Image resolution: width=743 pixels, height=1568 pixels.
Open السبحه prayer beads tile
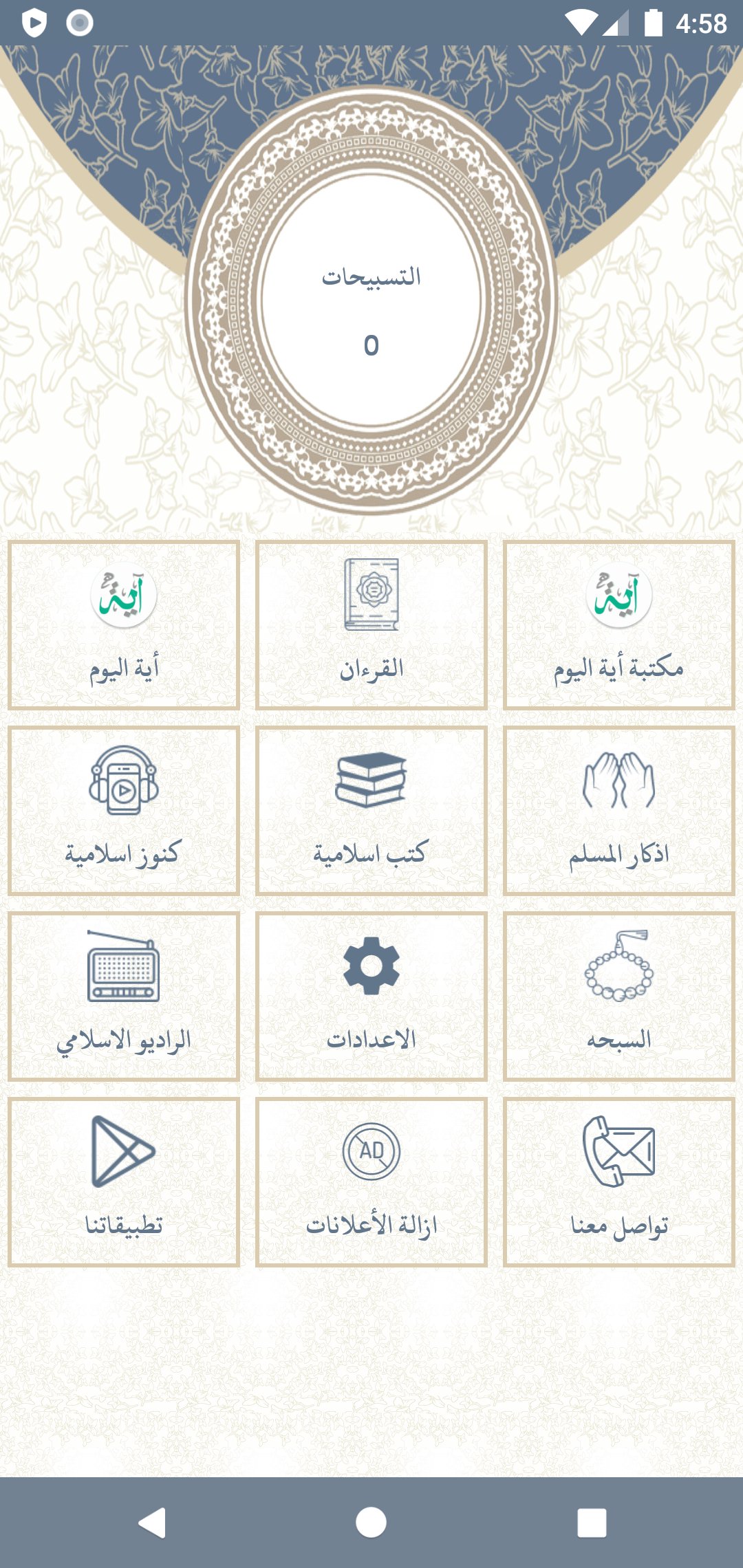point(619,996)
